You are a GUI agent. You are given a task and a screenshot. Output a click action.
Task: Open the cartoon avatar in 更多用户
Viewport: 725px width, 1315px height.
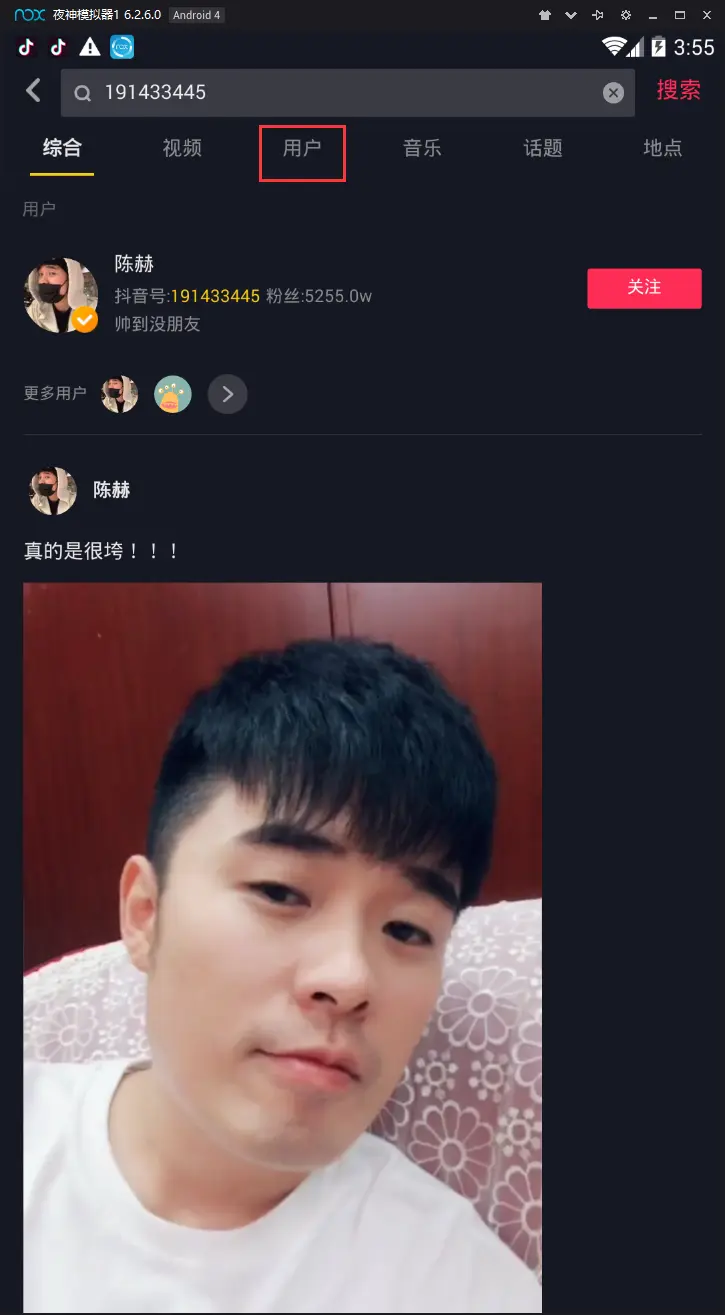click(173, 394)
